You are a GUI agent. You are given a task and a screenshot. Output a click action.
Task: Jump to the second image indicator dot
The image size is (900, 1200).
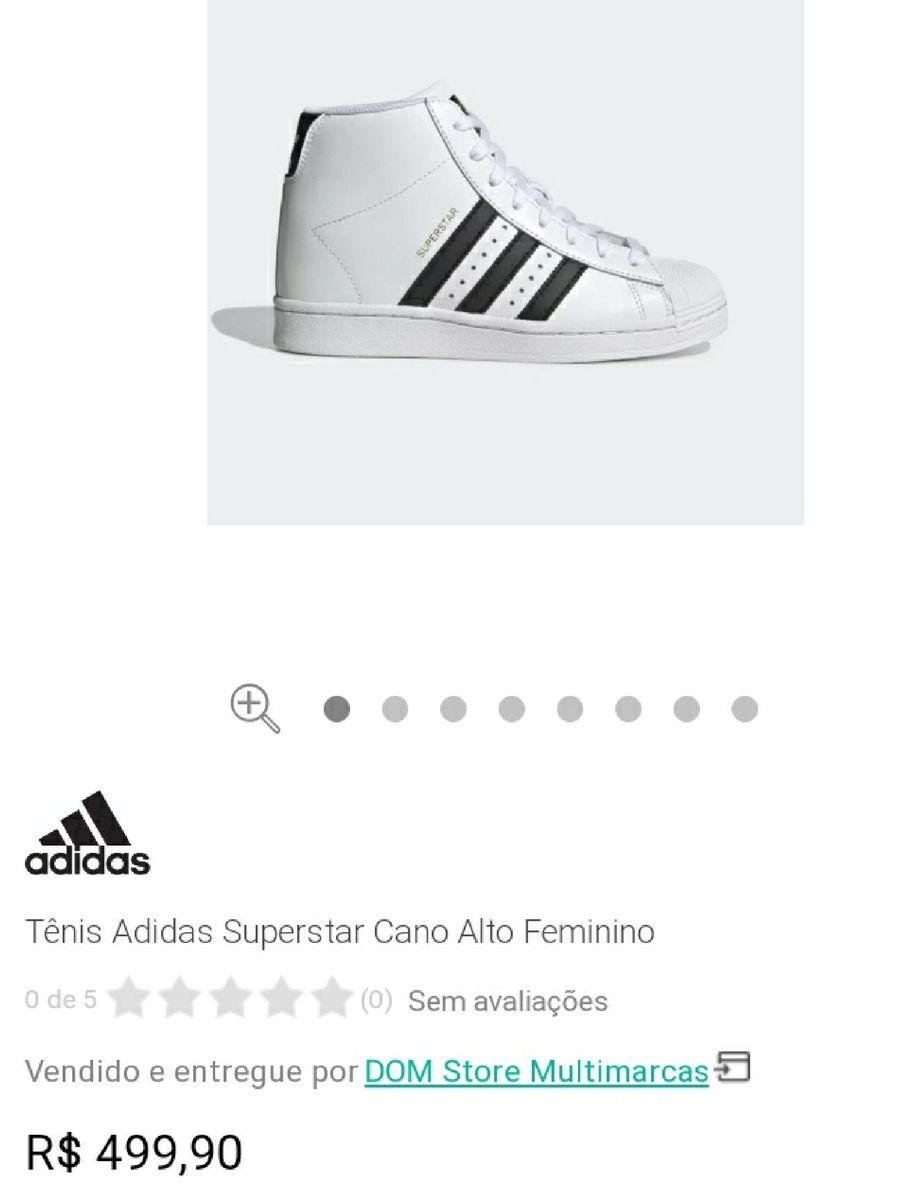pos(395,710)
